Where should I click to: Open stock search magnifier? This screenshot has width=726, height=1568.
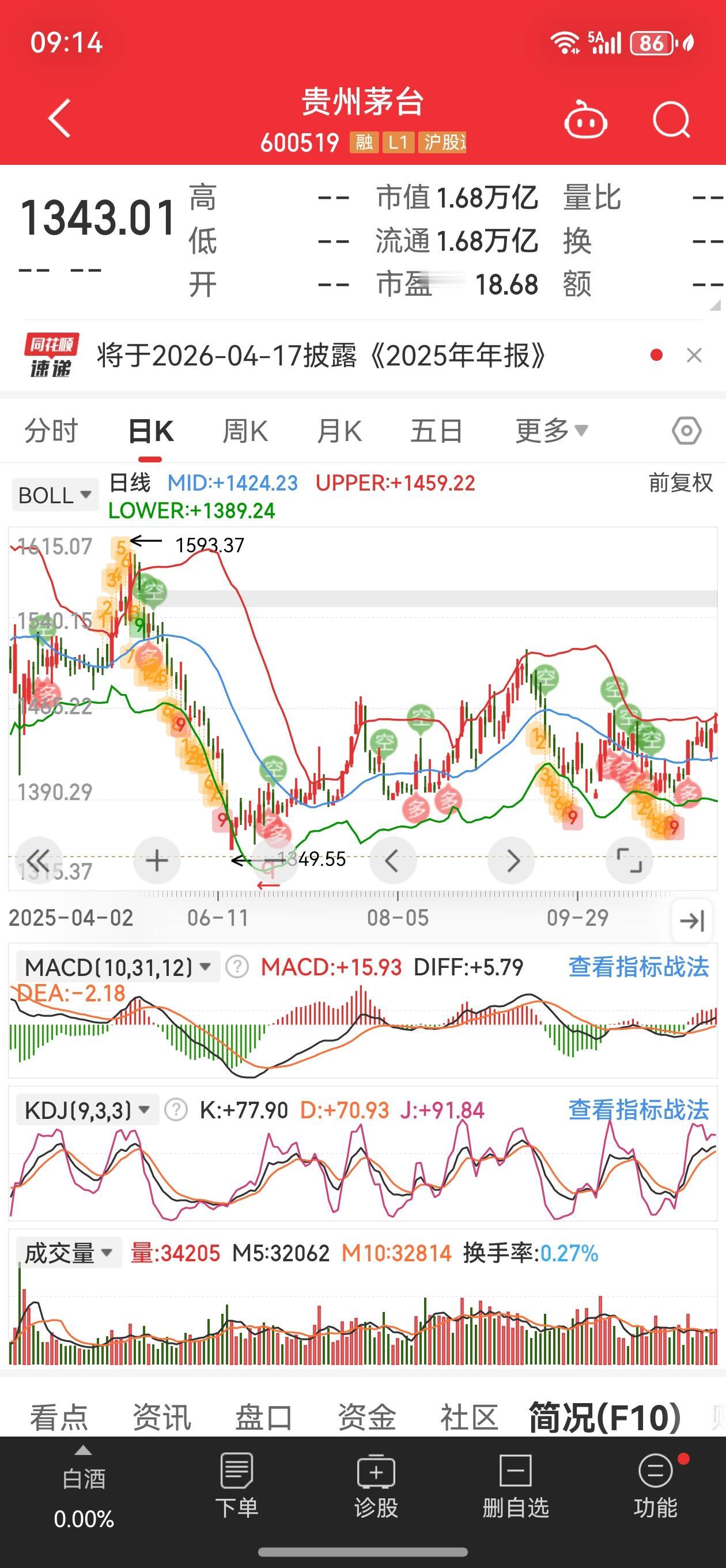click(671, 119)
